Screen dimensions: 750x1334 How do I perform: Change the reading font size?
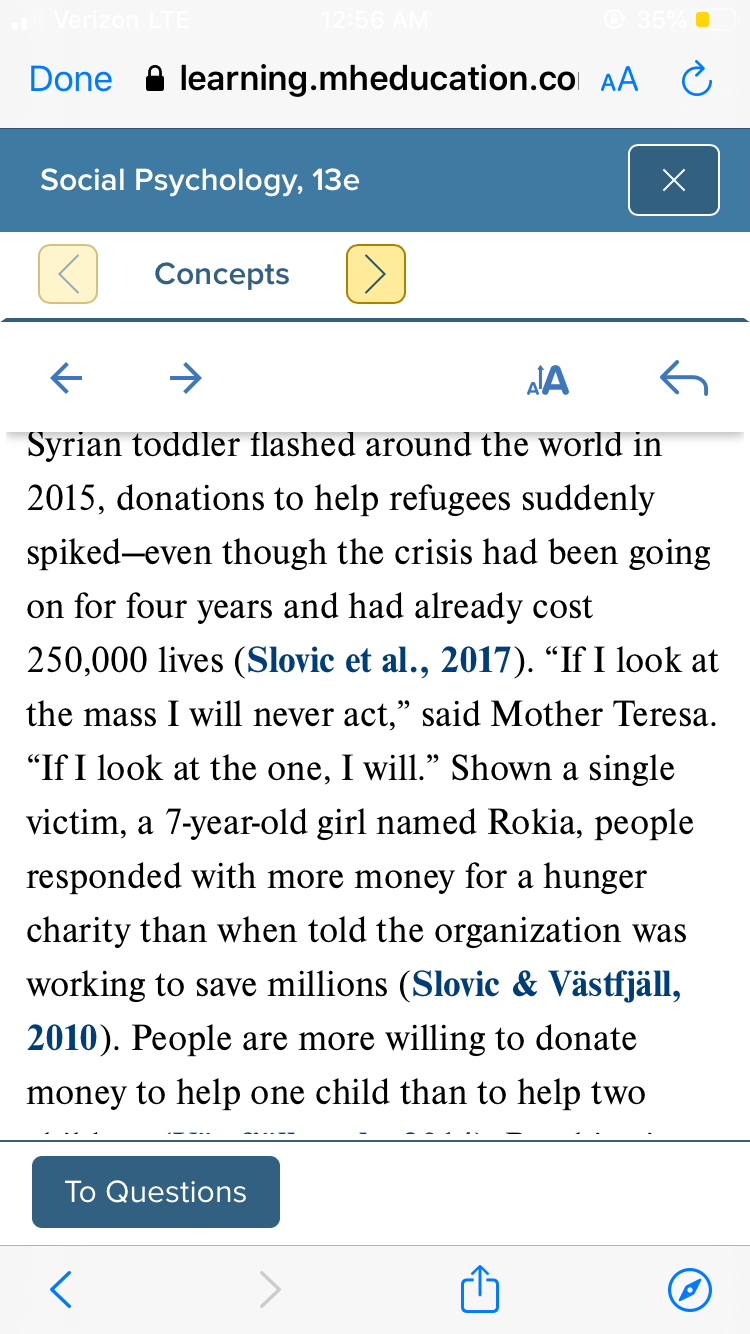(548, 379)
